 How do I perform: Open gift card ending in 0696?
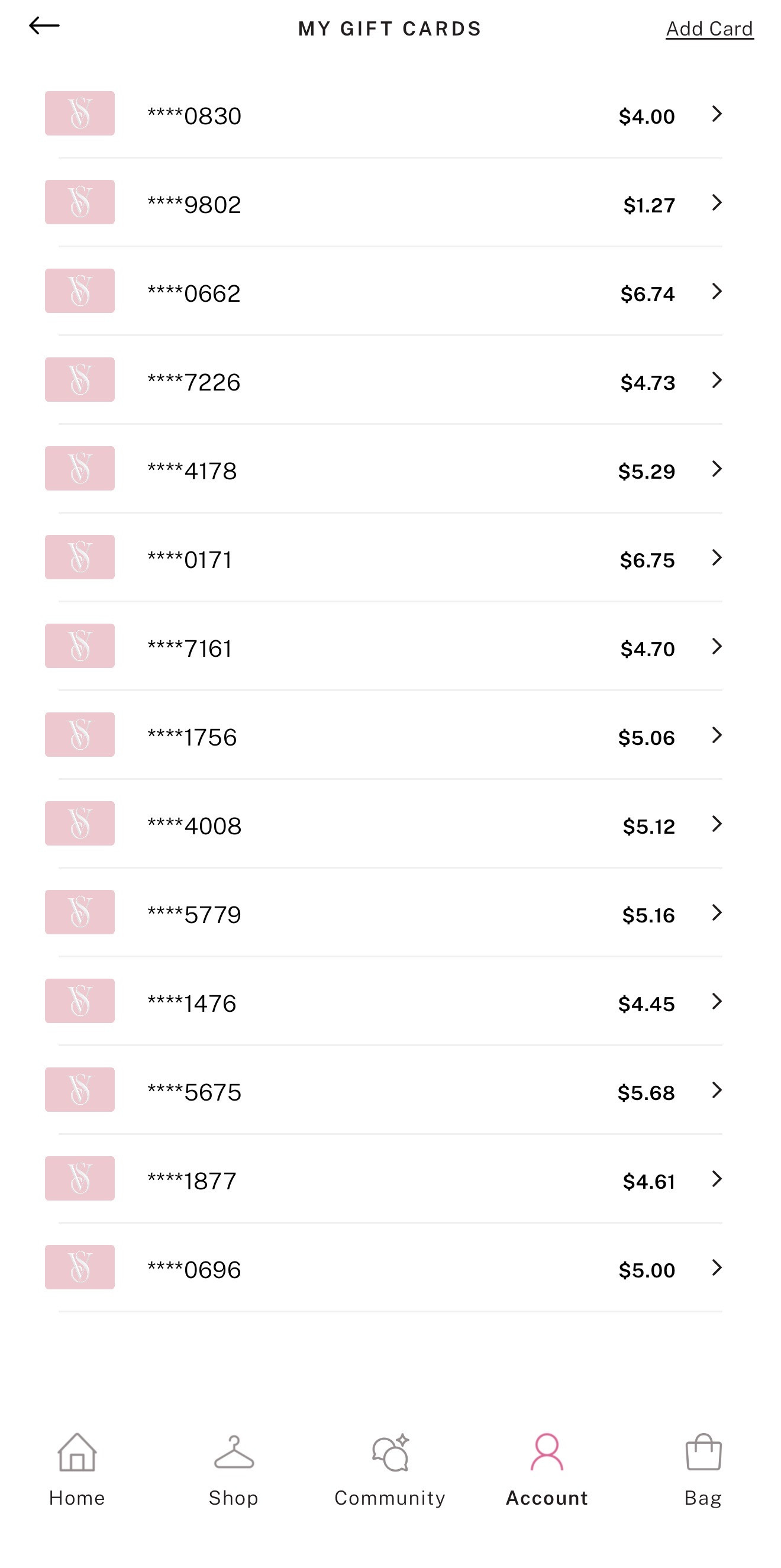(x=389, y=1269)
